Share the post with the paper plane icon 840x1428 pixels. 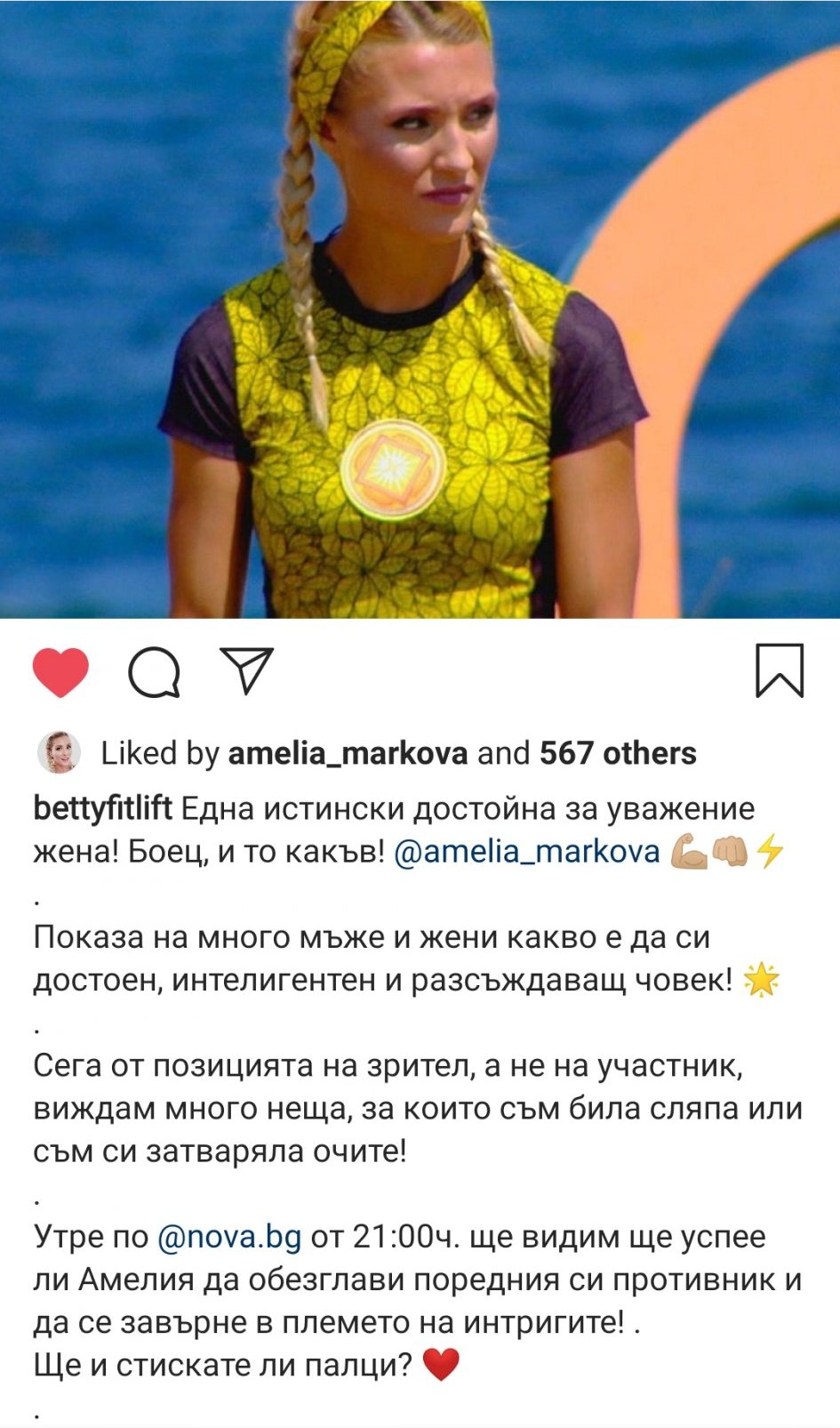coord(246,670)
